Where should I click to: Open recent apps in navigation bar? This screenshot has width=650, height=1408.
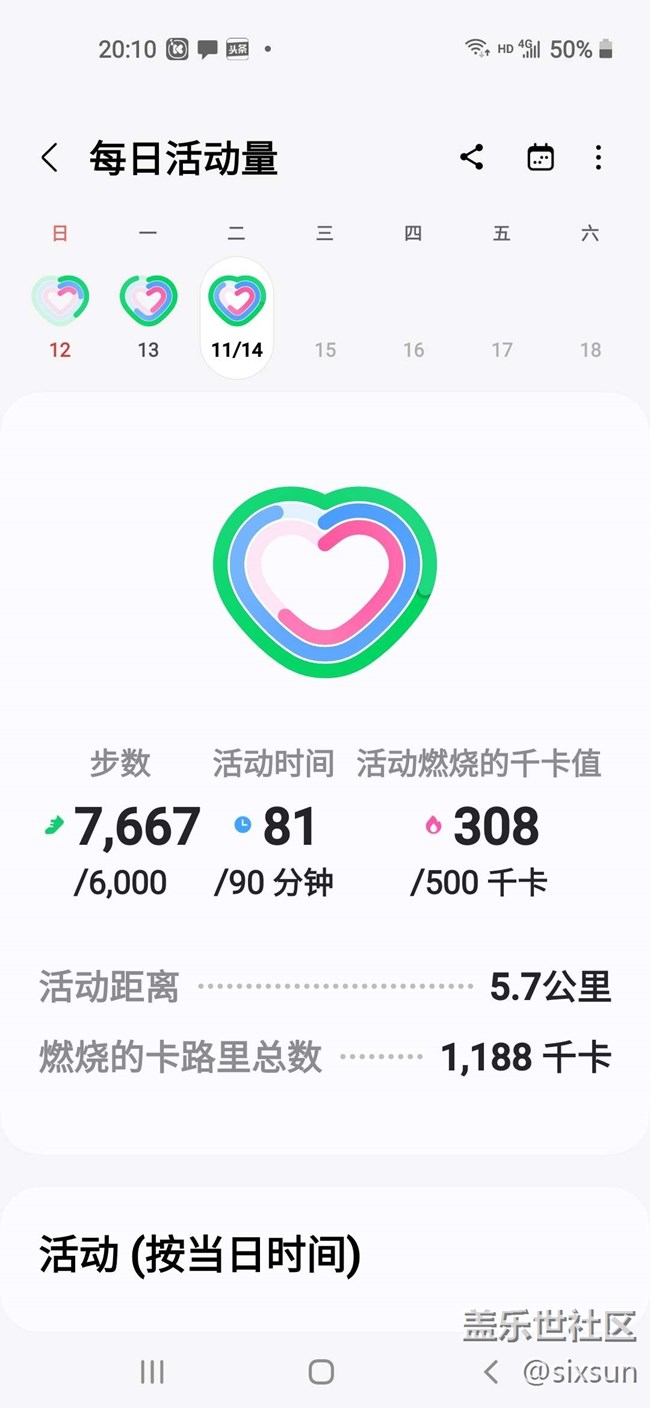(152, 1372)
